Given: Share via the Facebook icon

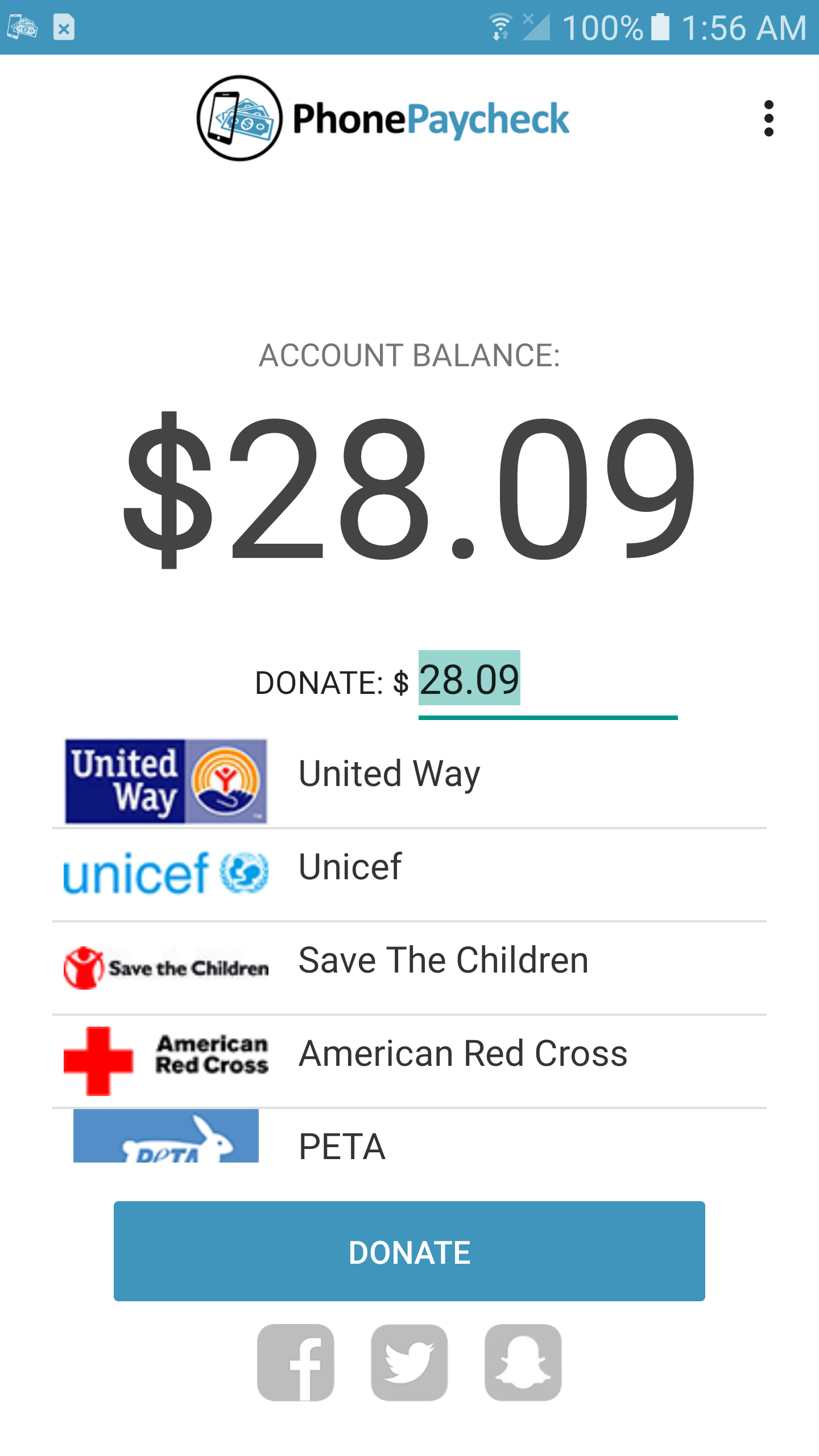Looking at the screenshot, I should point(296,1362).
